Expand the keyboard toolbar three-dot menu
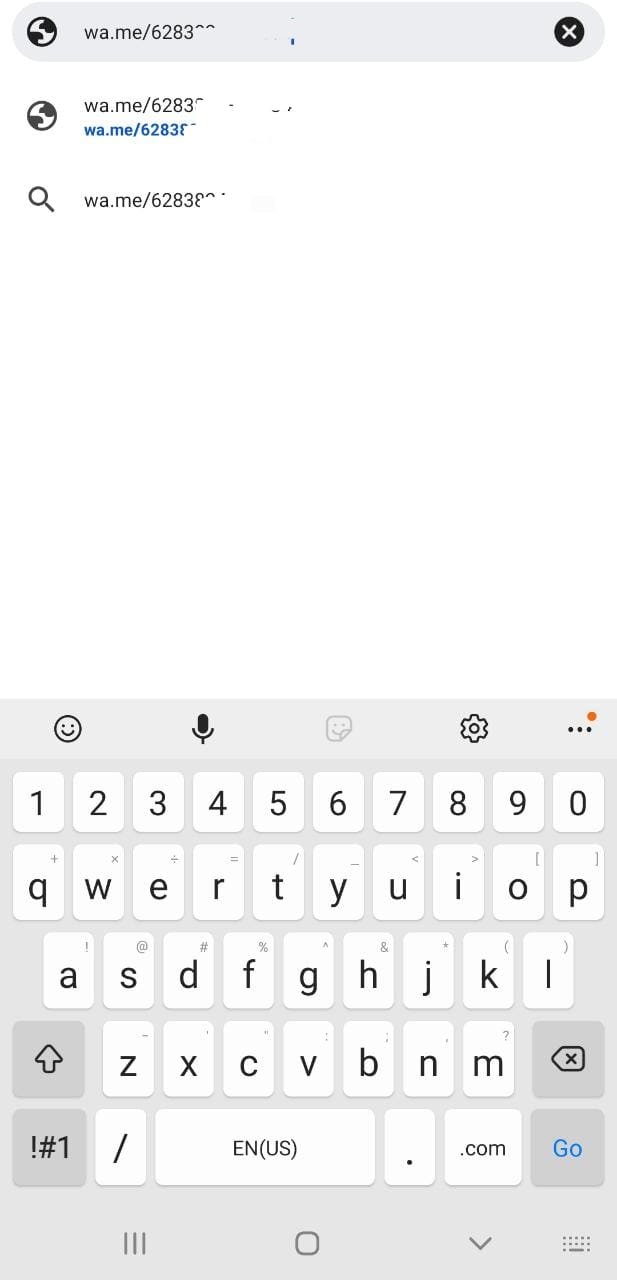Viewport: 617px width, 1280px height. 580,727
